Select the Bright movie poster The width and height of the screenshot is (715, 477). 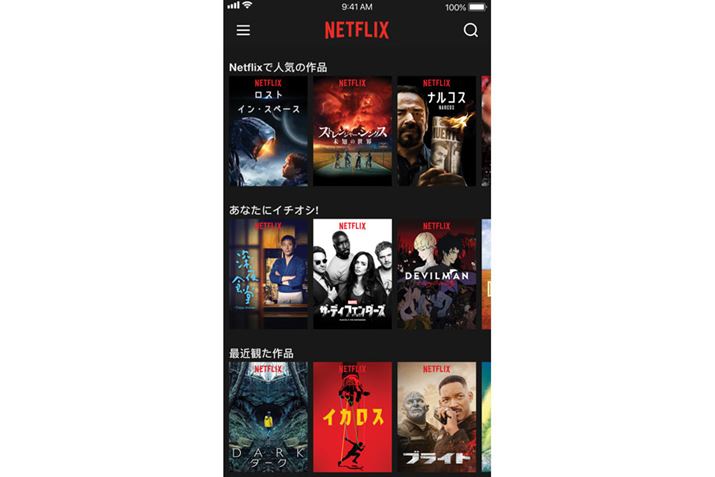point(437,417)
